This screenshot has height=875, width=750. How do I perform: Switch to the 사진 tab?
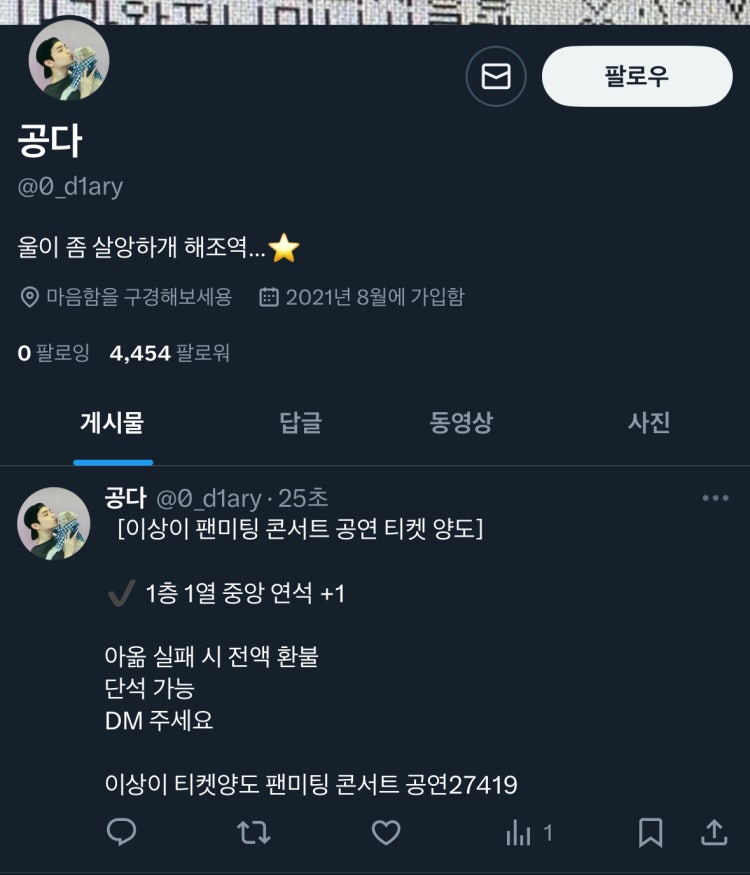[x=648, y=423]
